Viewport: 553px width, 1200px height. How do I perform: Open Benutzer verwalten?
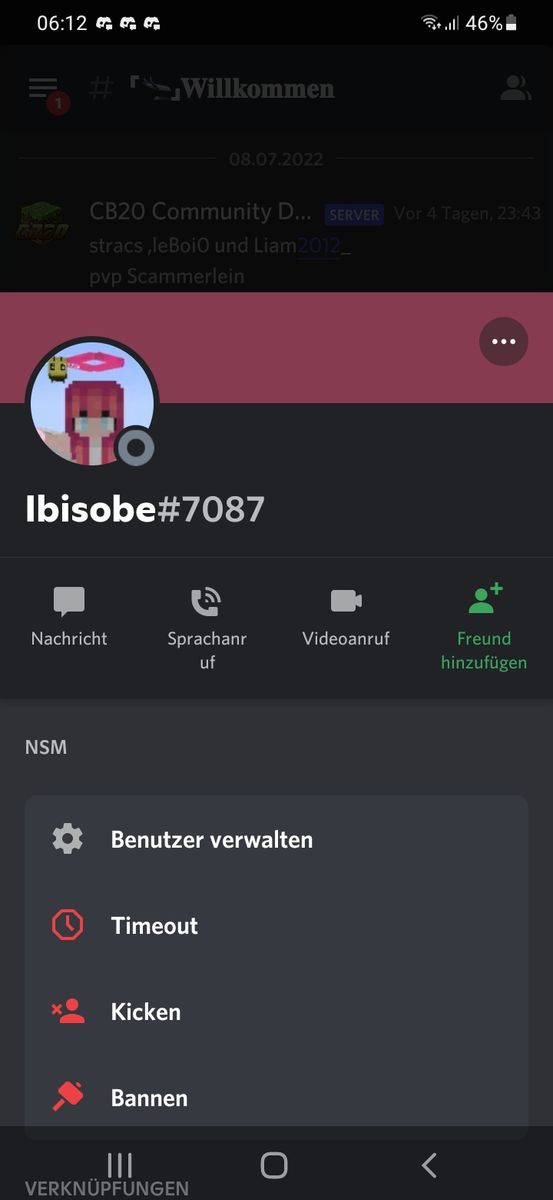pyautogui.click(x=276, y=840)
